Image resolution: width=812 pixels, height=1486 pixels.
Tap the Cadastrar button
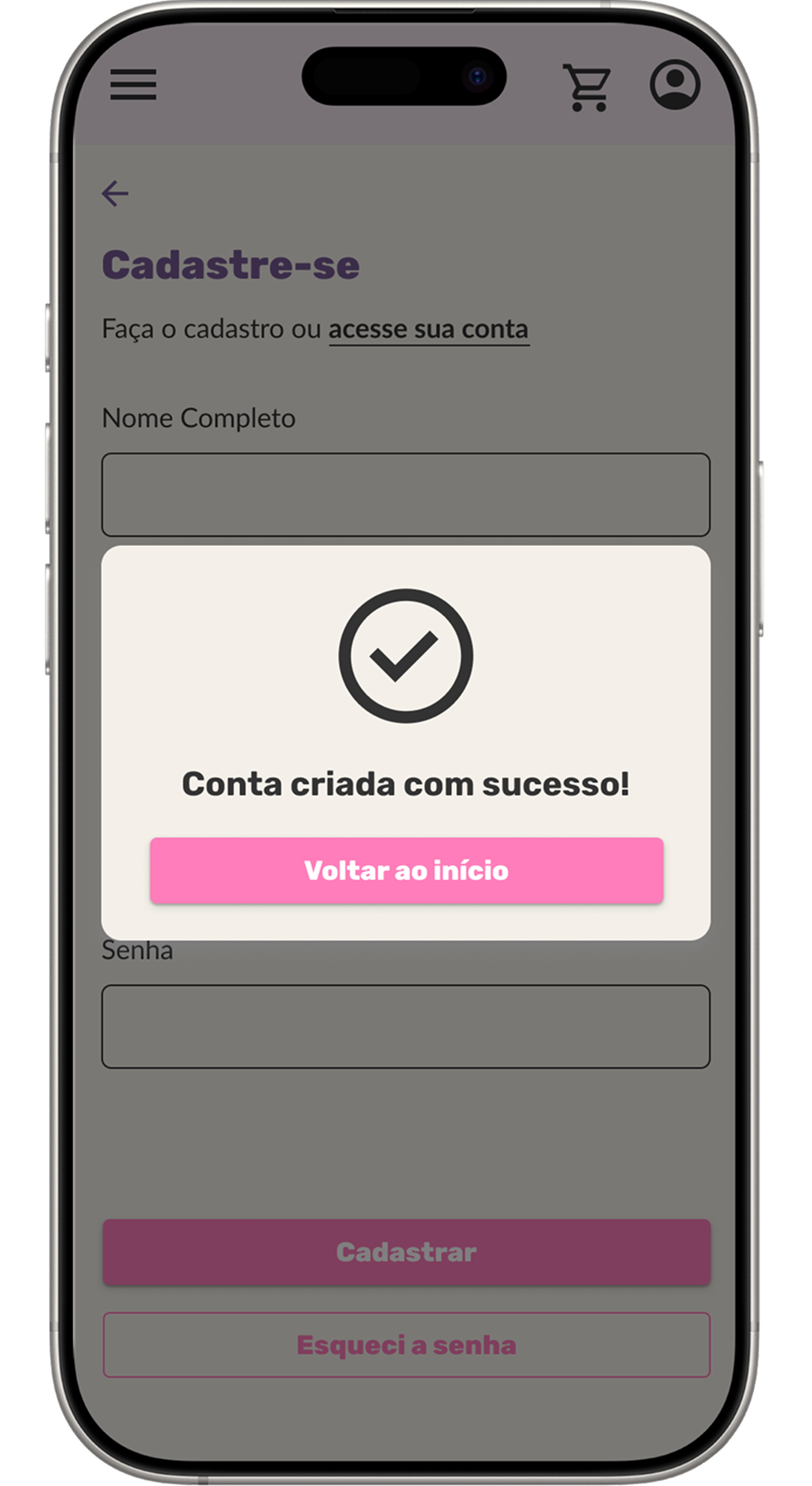tap(406, 1252)
